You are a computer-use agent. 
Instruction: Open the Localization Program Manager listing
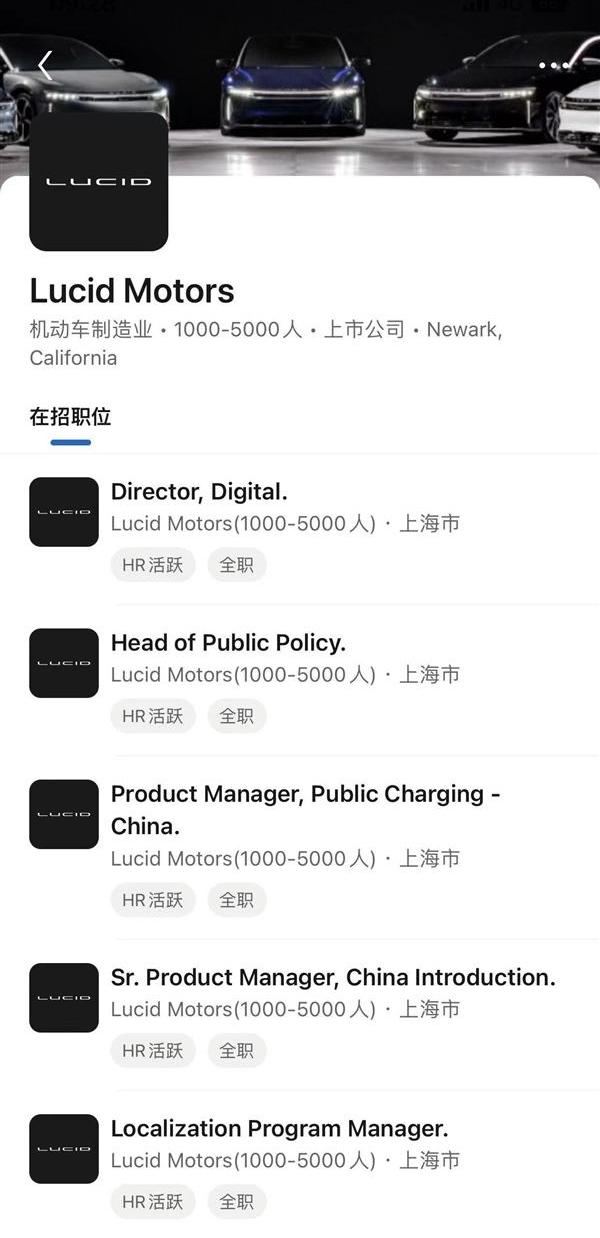coord(279,1129)
